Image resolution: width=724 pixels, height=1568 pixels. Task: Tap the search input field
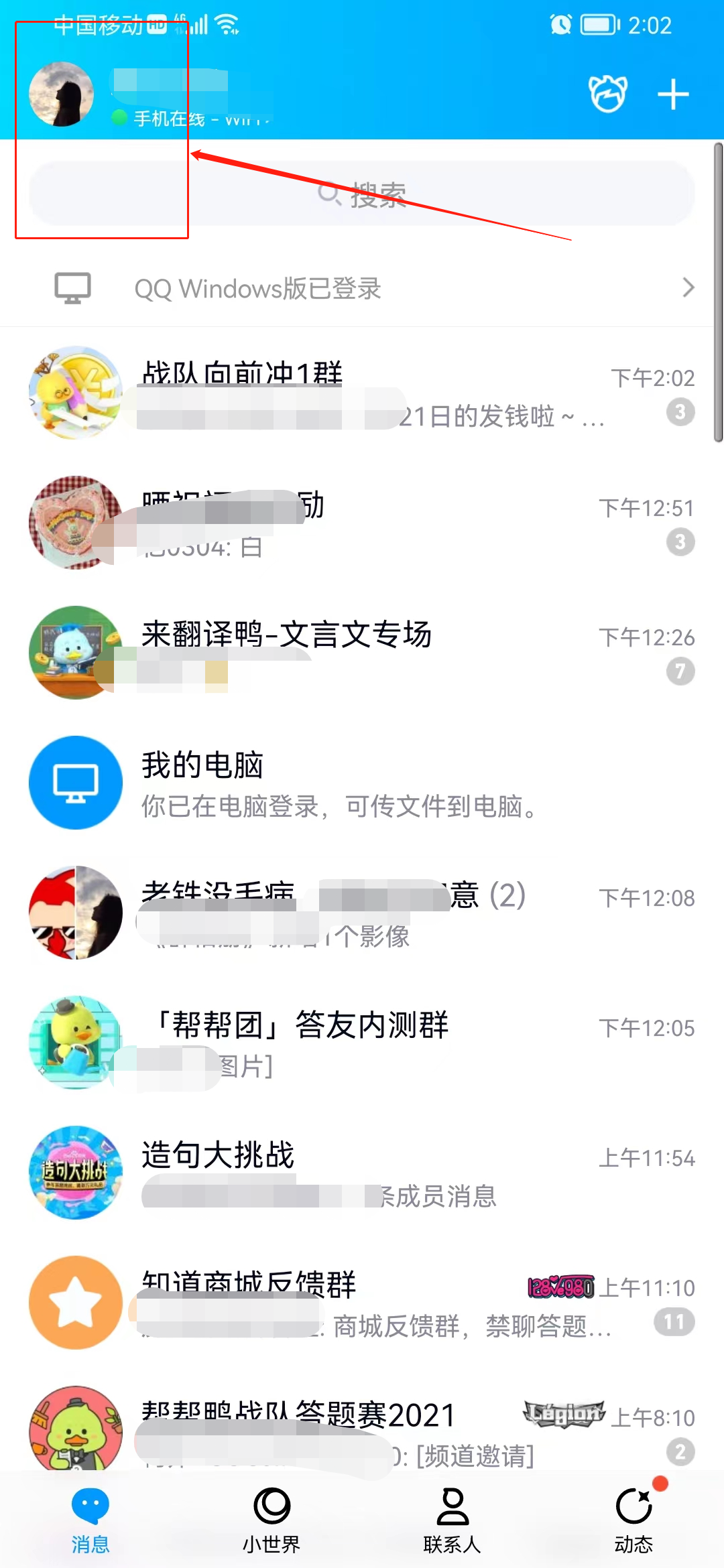362,194
